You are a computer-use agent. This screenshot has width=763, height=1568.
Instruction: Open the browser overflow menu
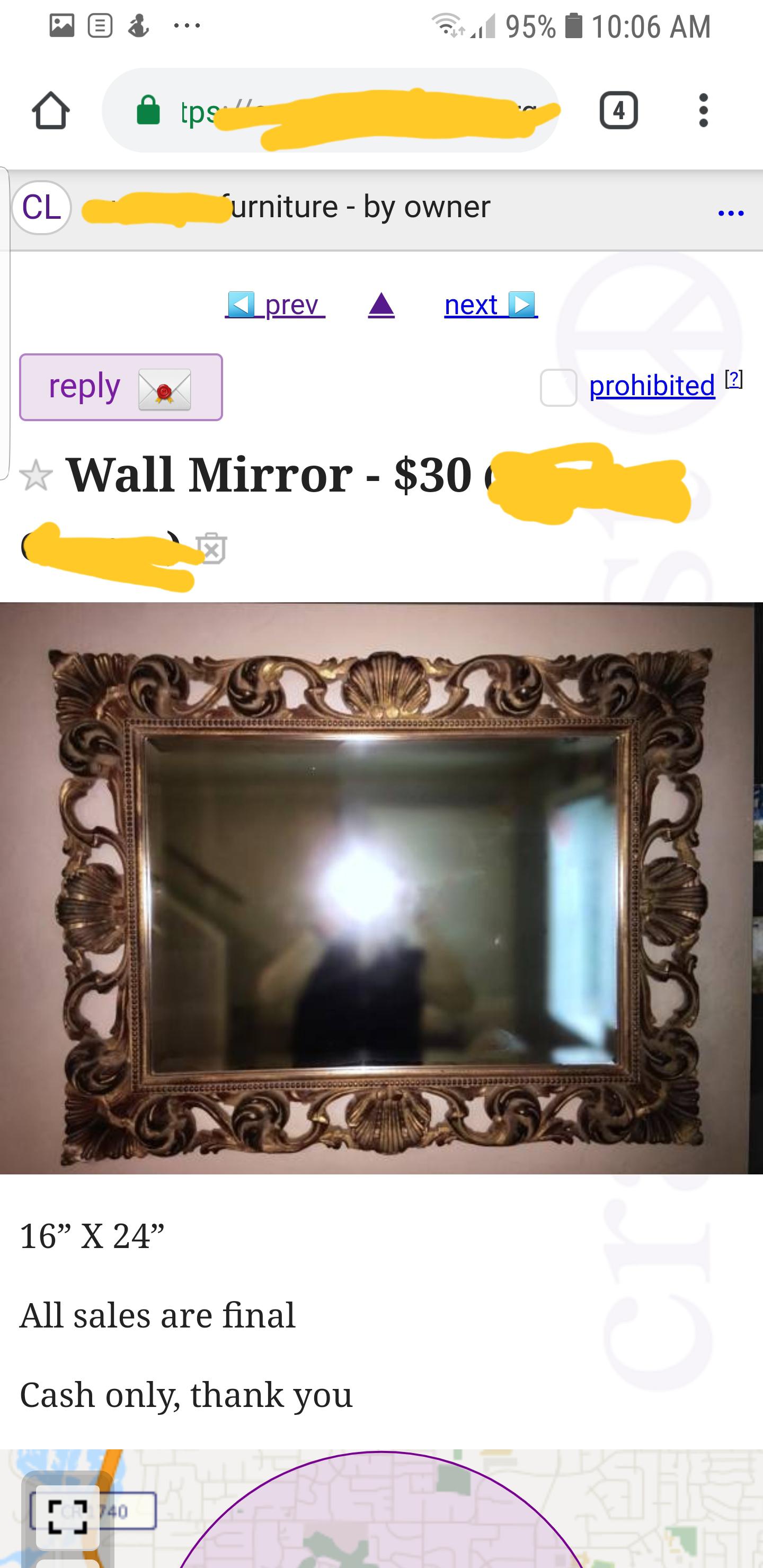[703, 111]
